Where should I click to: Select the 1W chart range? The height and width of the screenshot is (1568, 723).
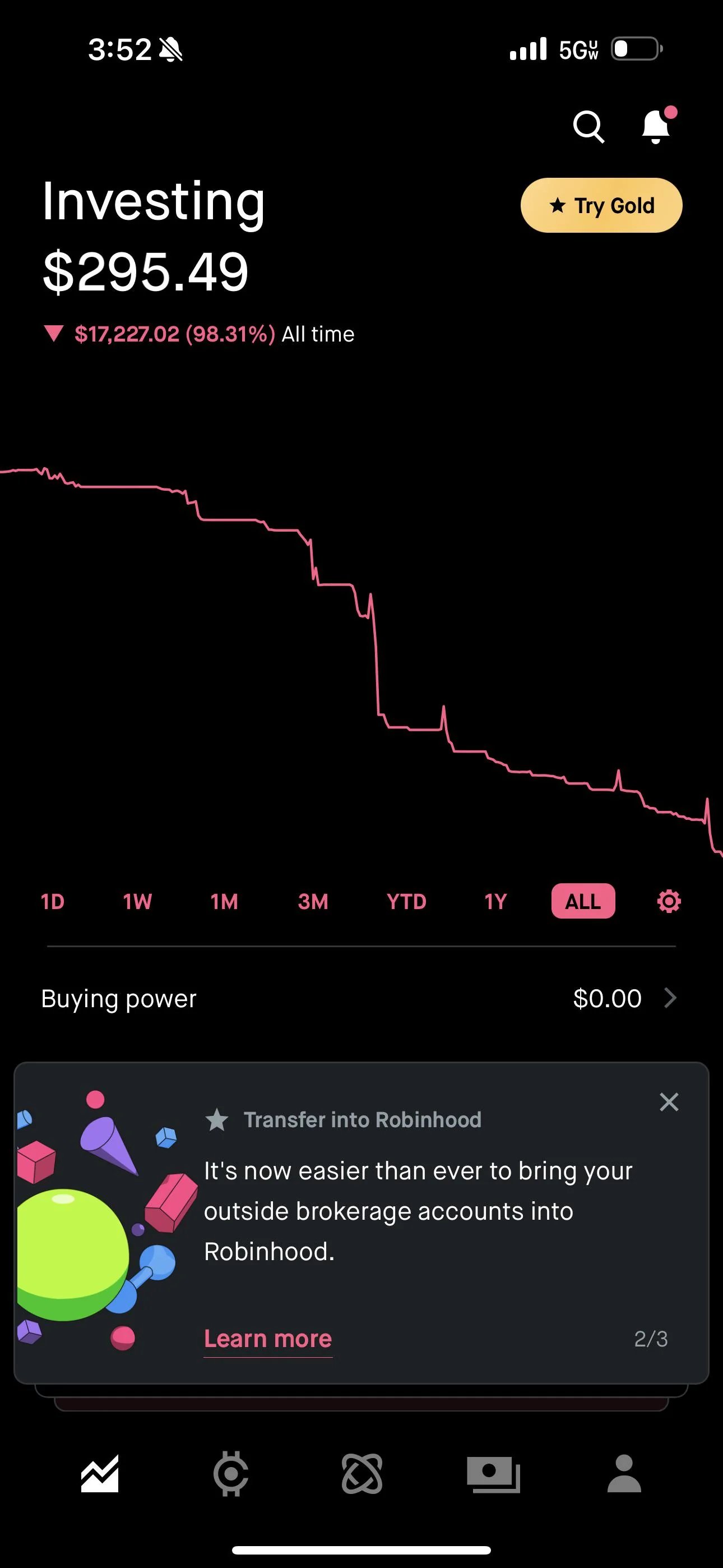(137, 901)
